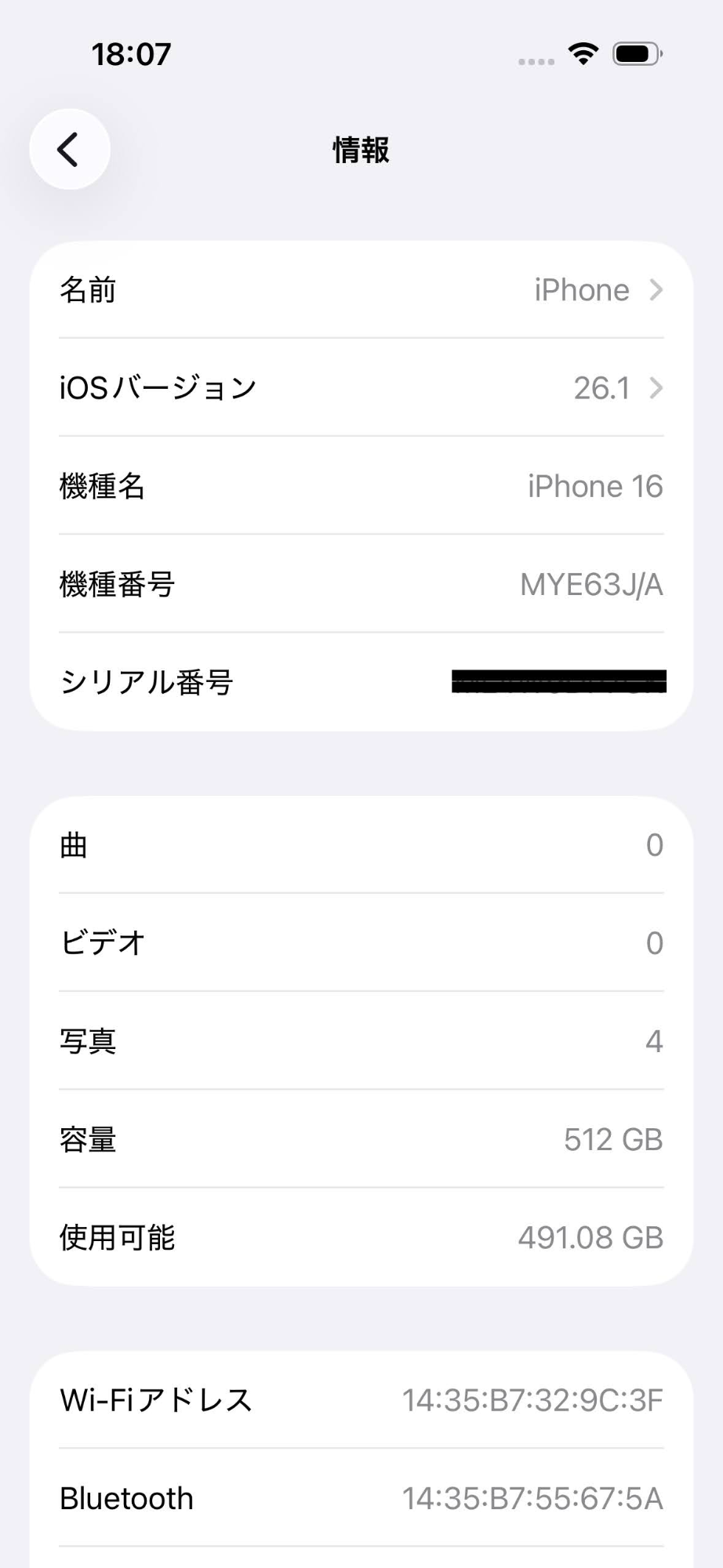Viewport: 723px width, 1568px height.
Task: Tap the chevron beside iOS version 26.1
Action: pyautogui.click(x=656, y=387)
